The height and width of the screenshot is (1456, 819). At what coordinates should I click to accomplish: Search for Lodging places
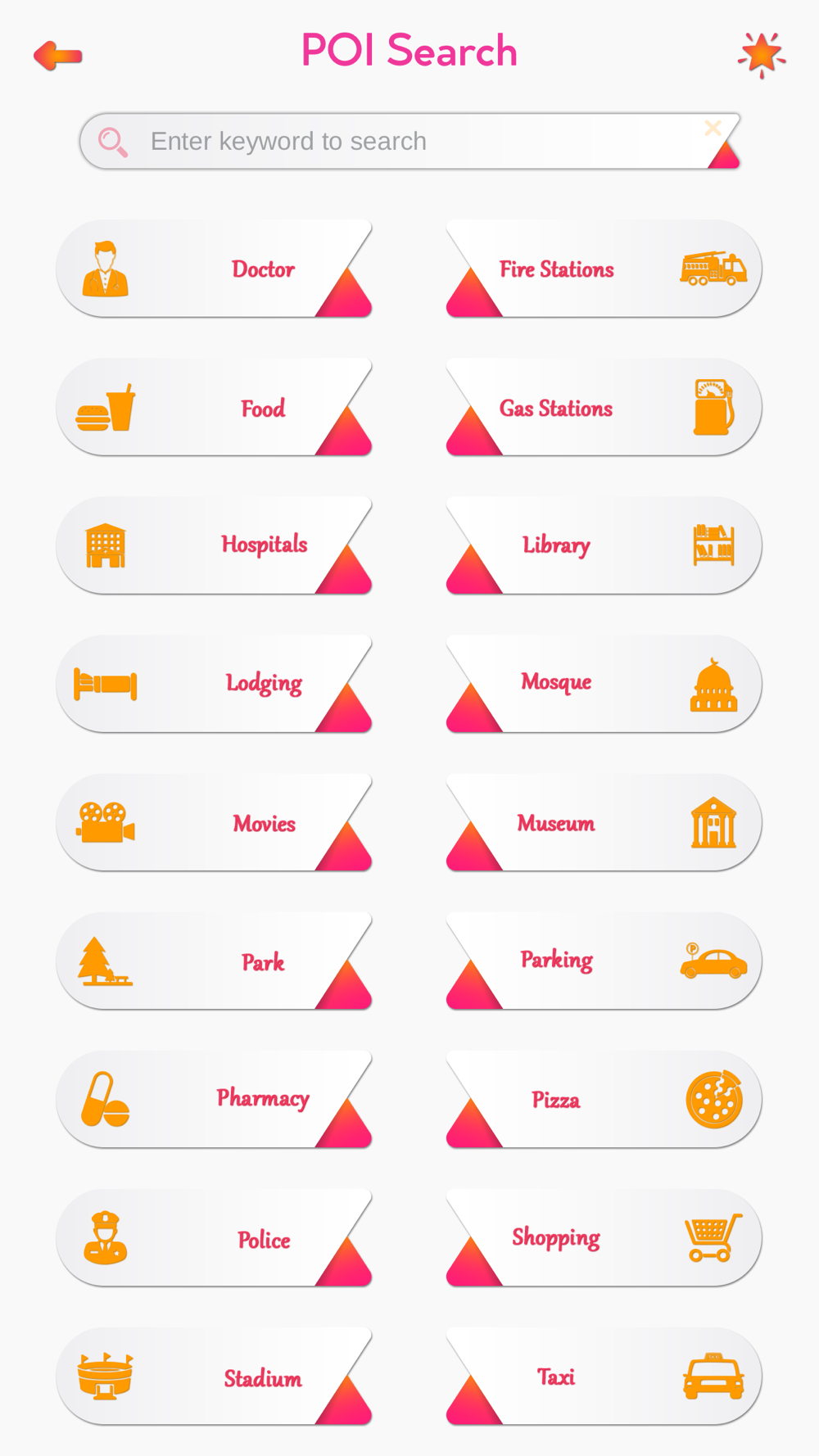[x=213, y=684]
